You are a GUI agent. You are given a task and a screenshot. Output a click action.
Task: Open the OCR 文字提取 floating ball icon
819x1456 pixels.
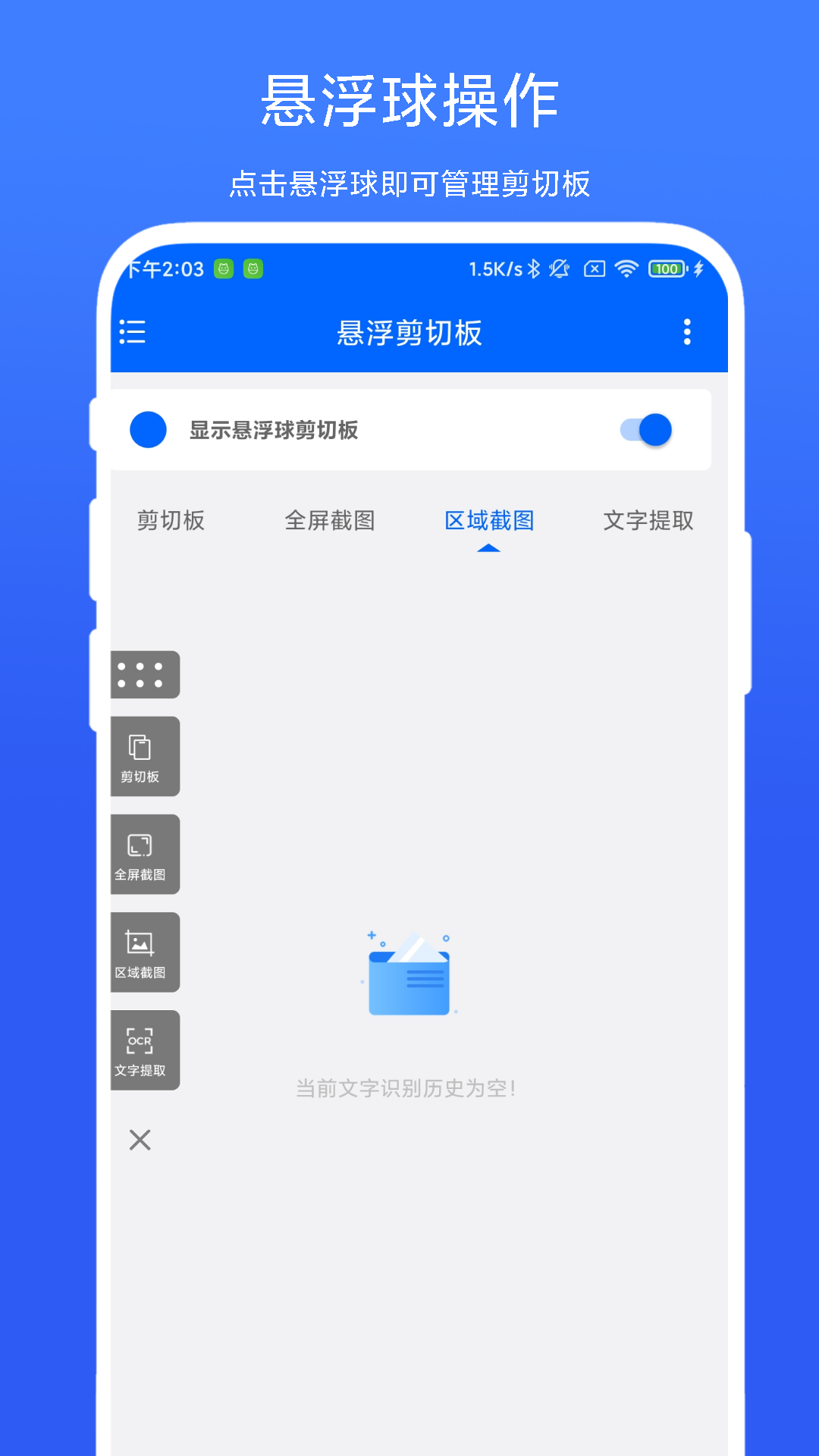(144, 1050)
